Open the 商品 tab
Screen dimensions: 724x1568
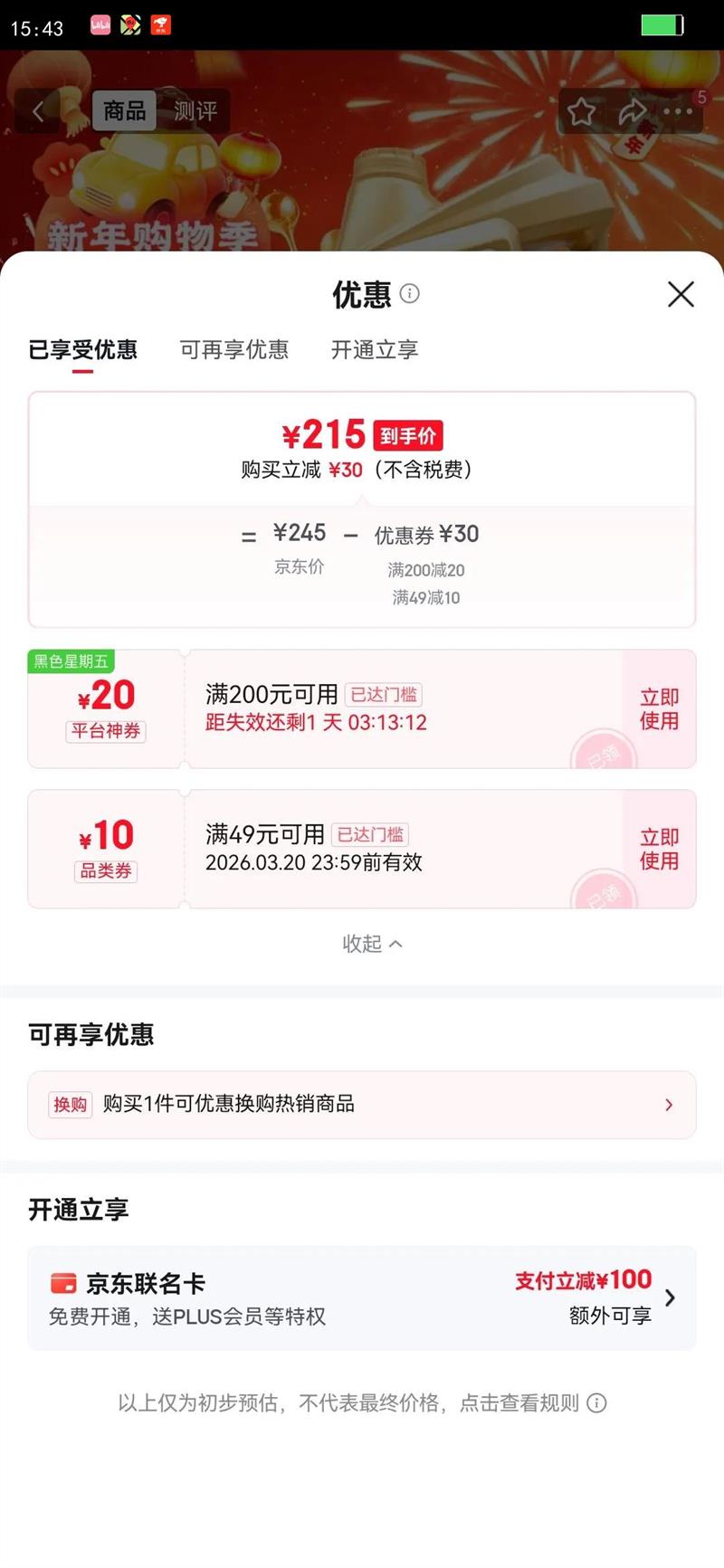tap(124, 110)
